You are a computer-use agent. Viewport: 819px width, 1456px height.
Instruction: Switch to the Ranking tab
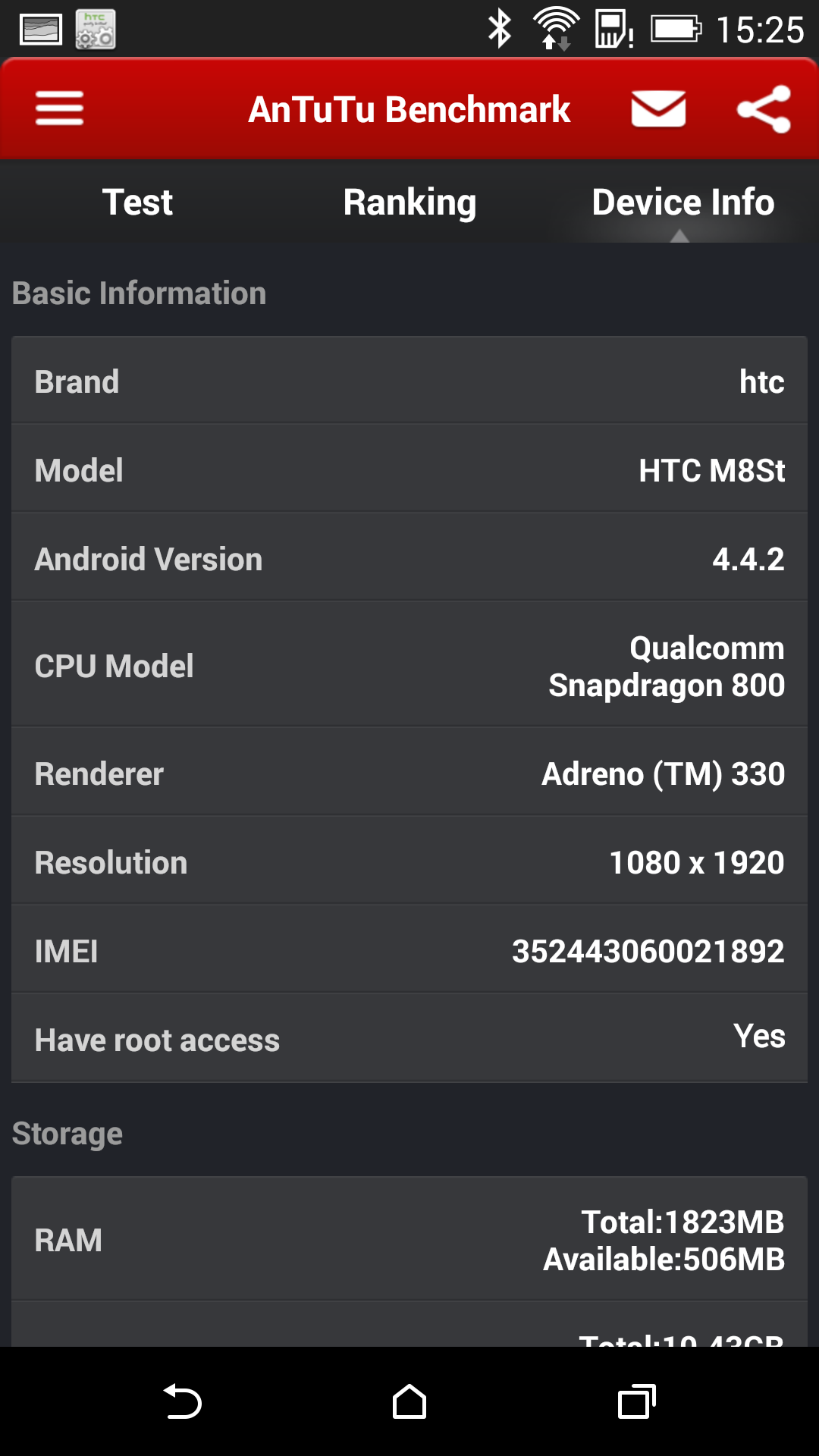(x=409, y=202)
